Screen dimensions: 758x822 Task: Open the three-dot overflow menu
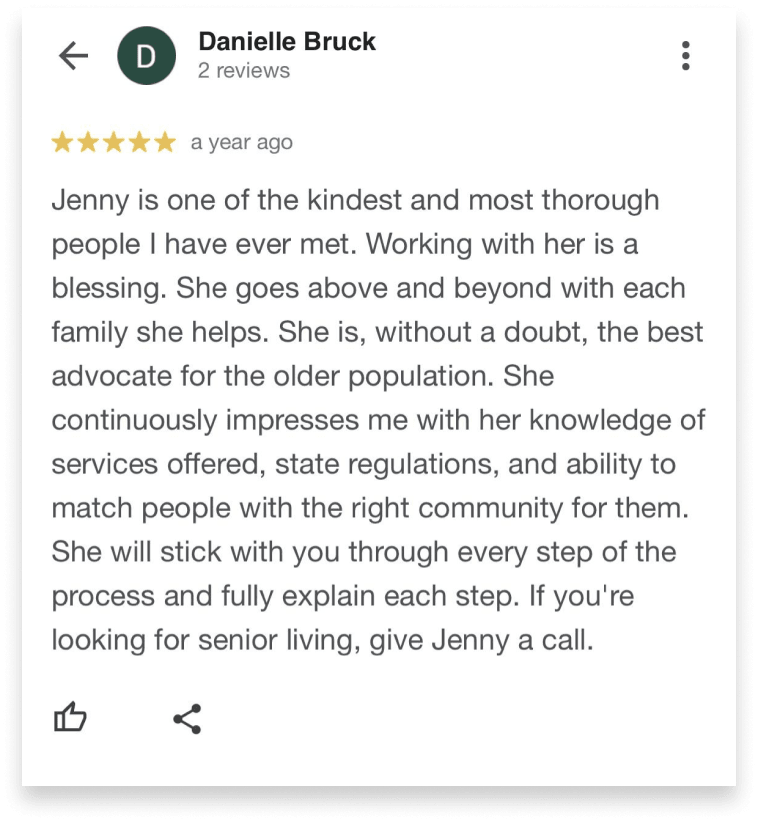pos(685,56)
